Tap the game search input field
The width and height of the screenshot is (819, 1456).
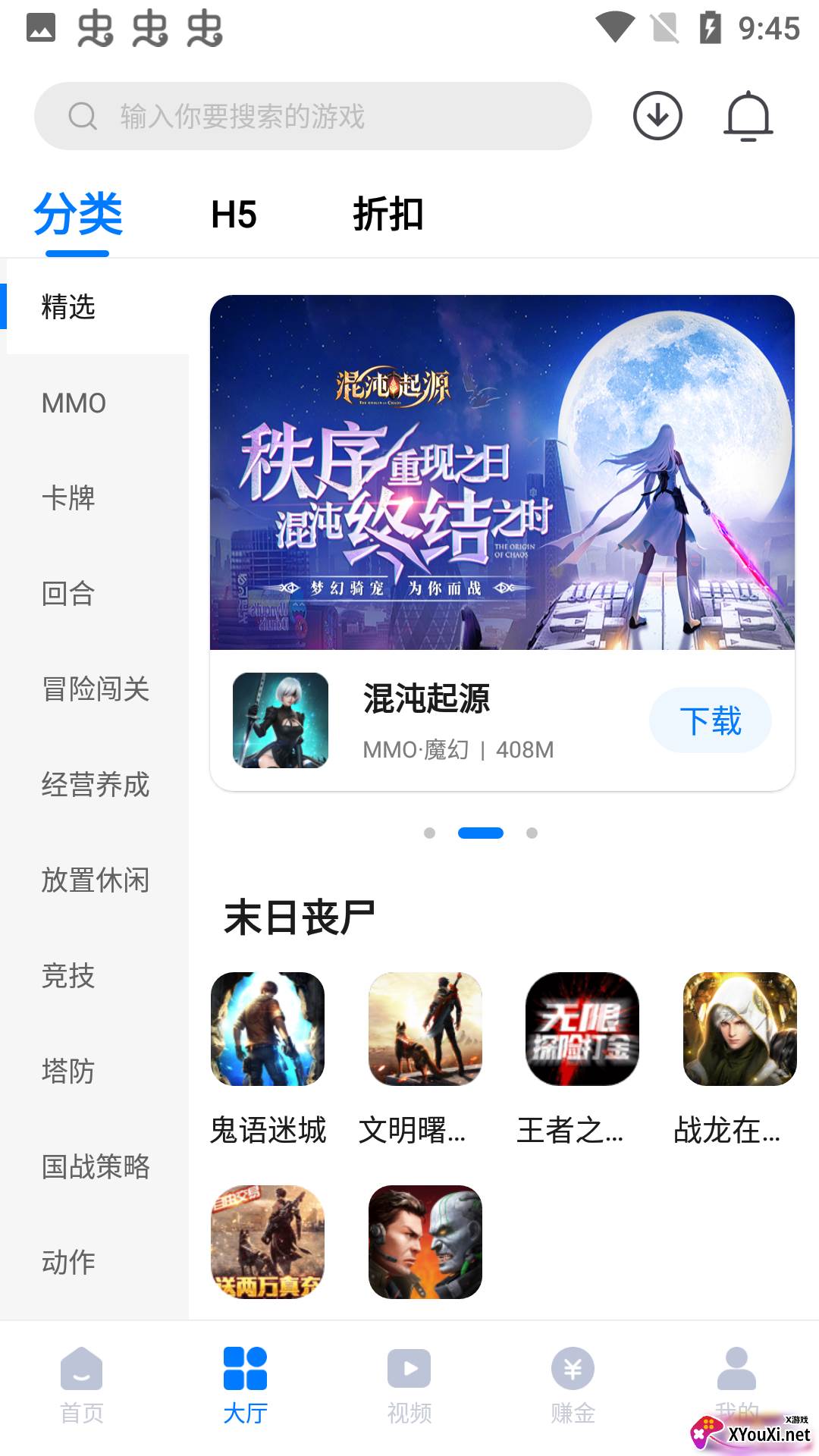312,116
